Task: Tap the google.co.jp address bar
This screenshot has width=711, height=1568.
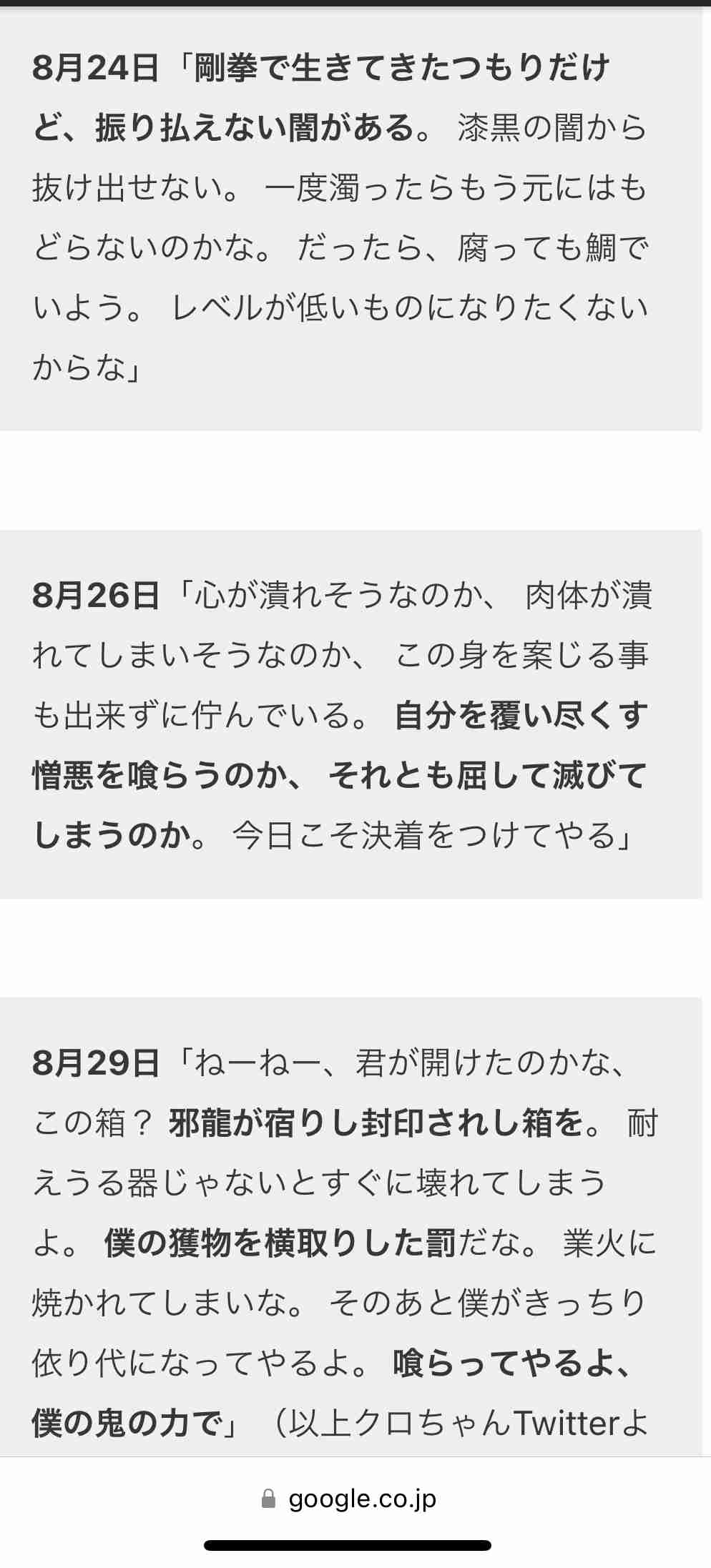Action: pos(350,1499)
